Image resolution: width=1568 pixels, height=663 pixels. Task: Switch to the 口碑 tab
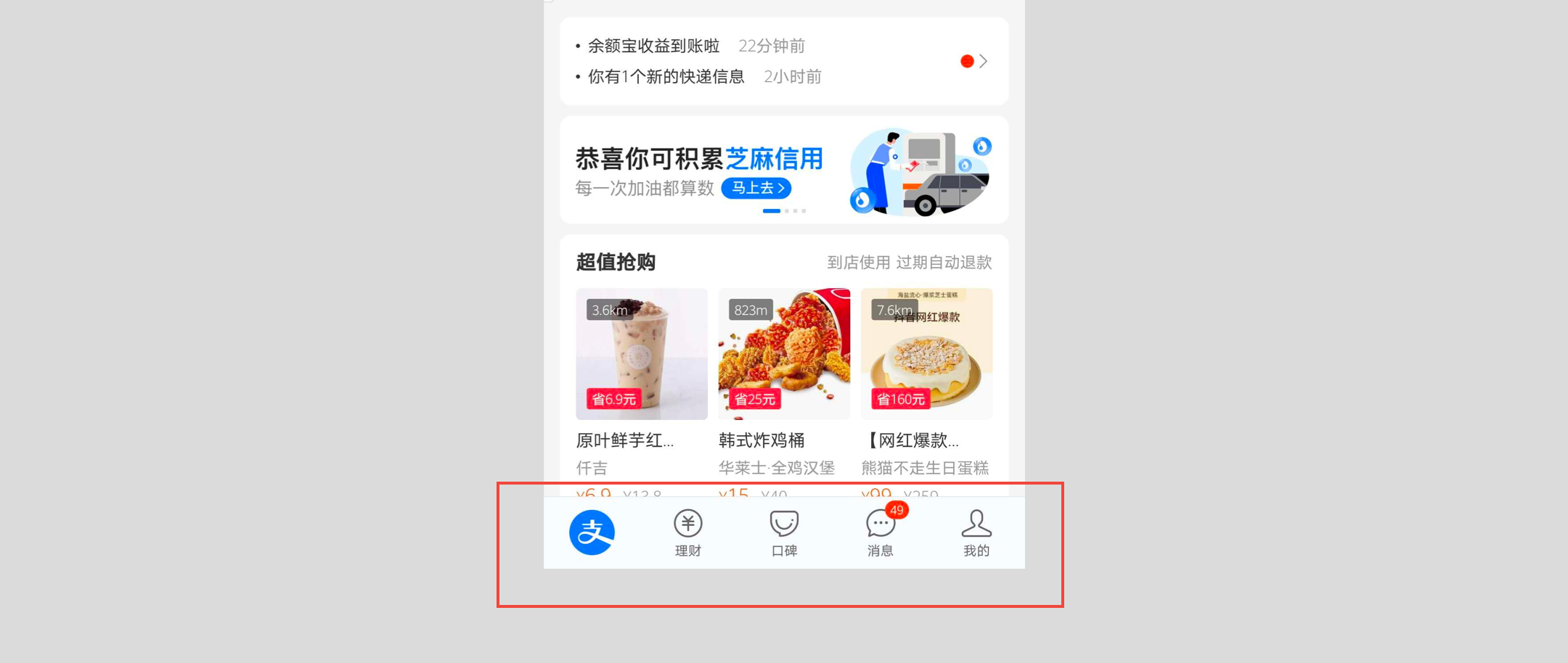pos(784,532)
